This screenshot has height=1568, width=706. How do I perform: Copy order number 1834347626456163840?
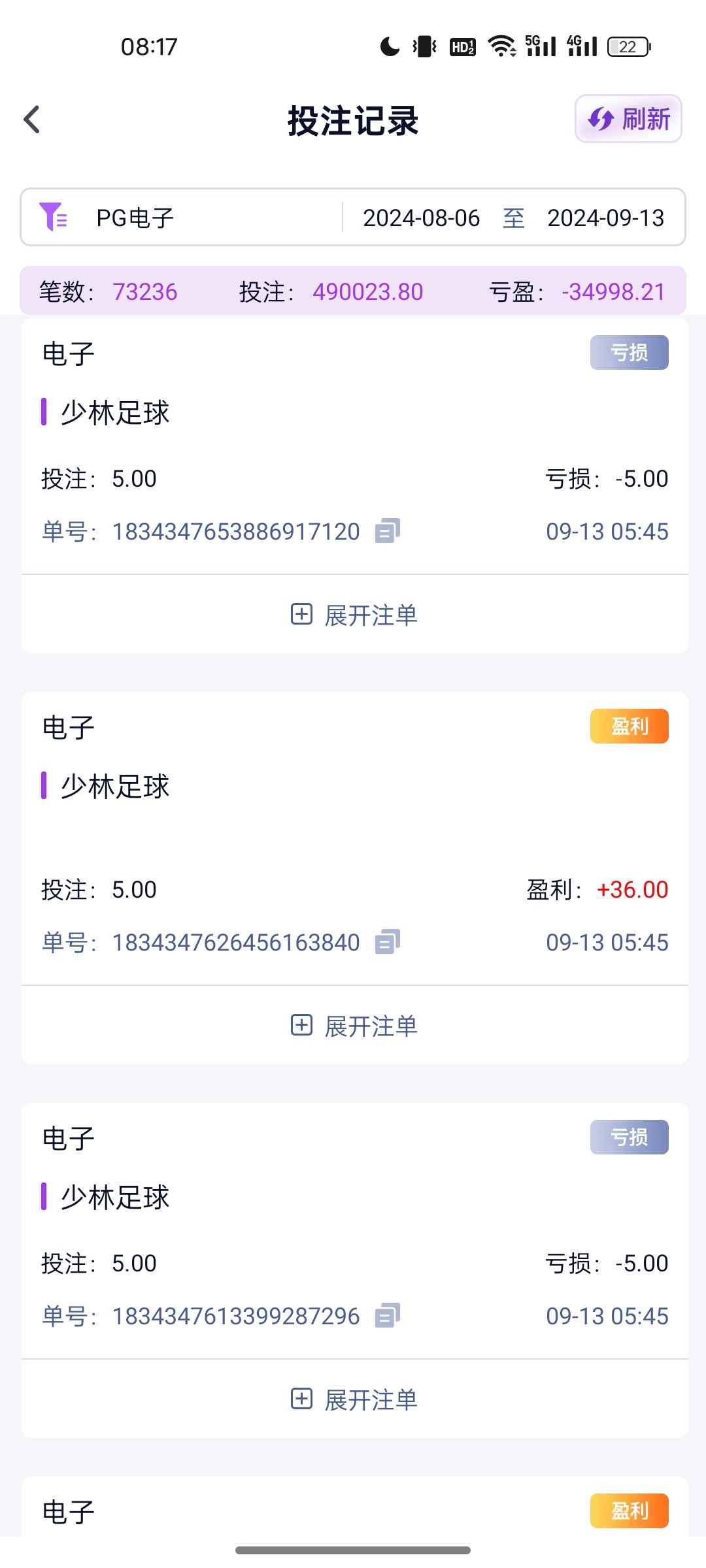click(x=388, y=941)
